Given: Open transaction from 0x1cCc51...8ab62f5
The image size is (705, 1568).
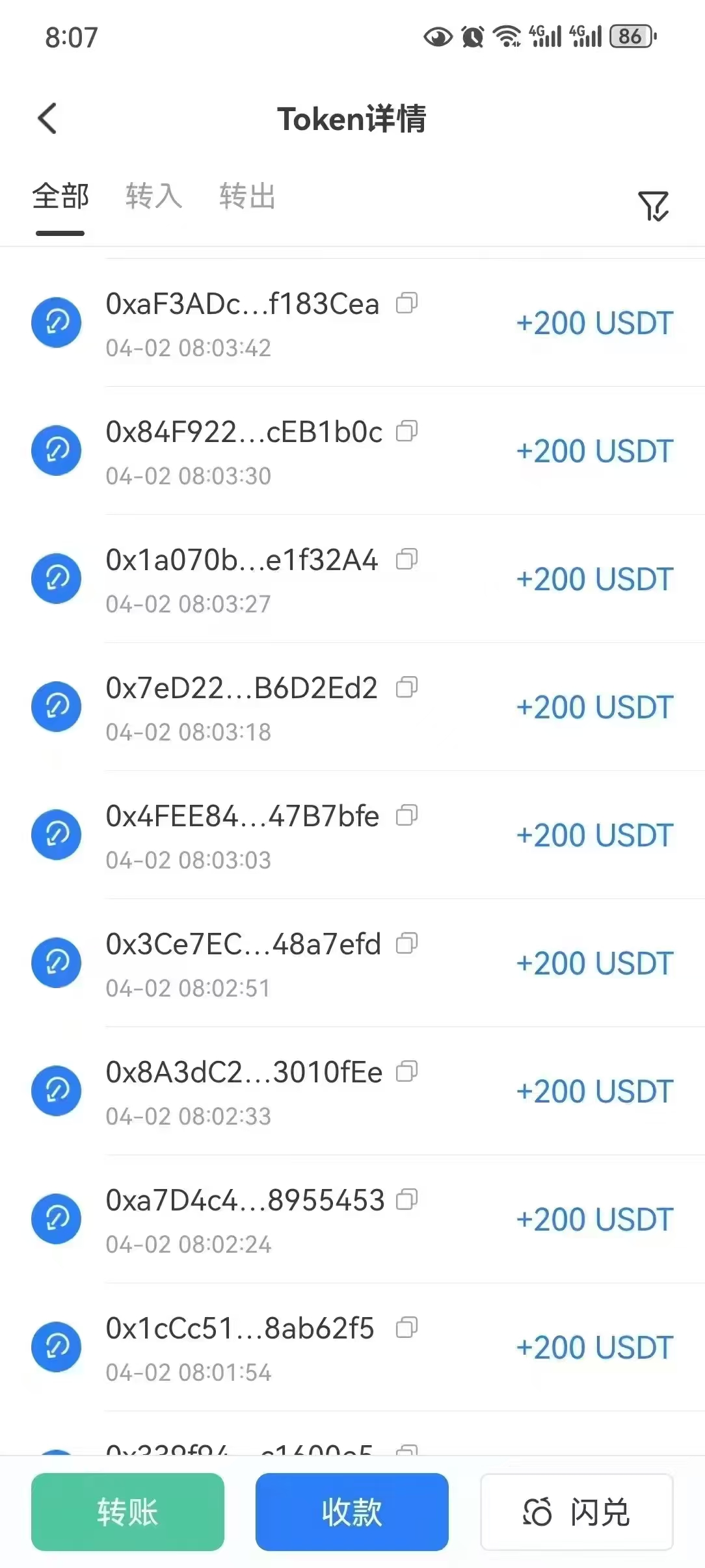Looking at the screenshot, I should [x=352, y=1348].
